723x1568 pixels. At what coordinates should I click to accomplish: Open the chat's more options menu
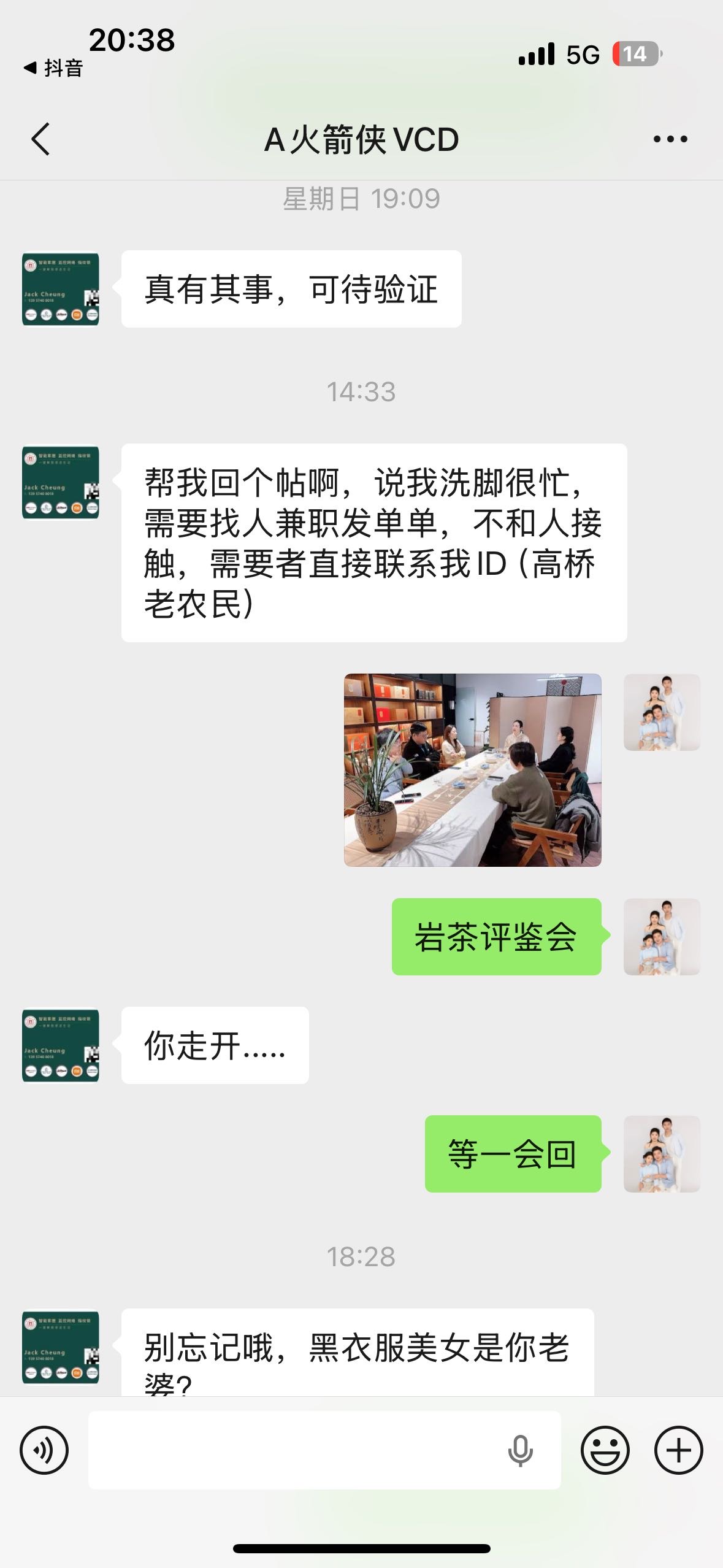(x=670, y=139)
